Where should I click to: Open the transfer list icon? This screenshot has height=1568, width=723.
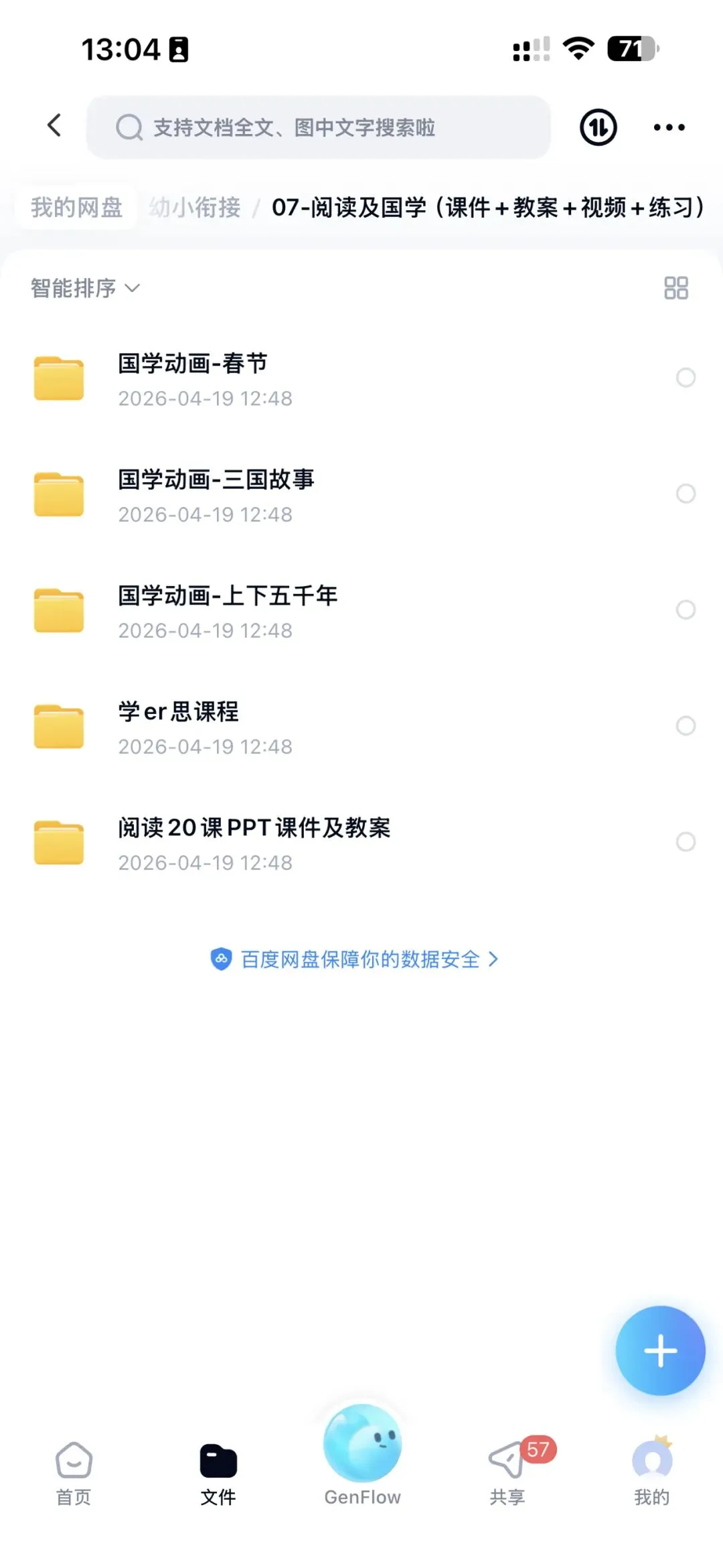(x=598, y=127)
